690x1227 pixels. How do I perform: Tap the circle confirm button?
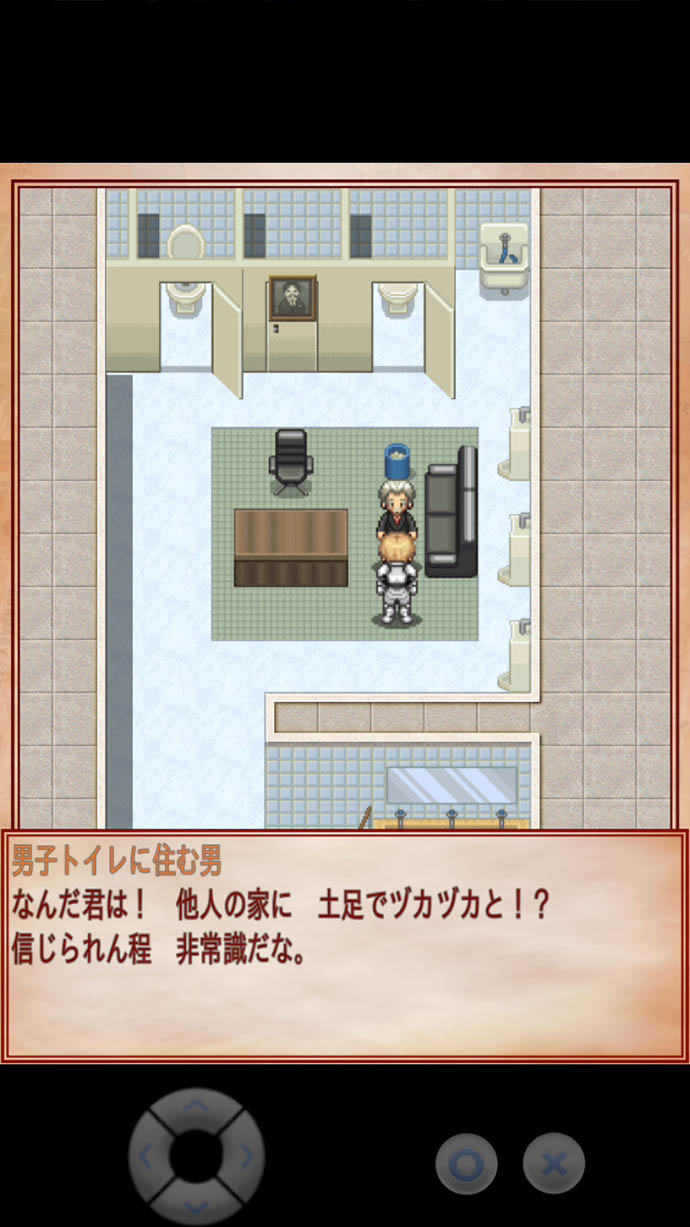click(466, 1164)
